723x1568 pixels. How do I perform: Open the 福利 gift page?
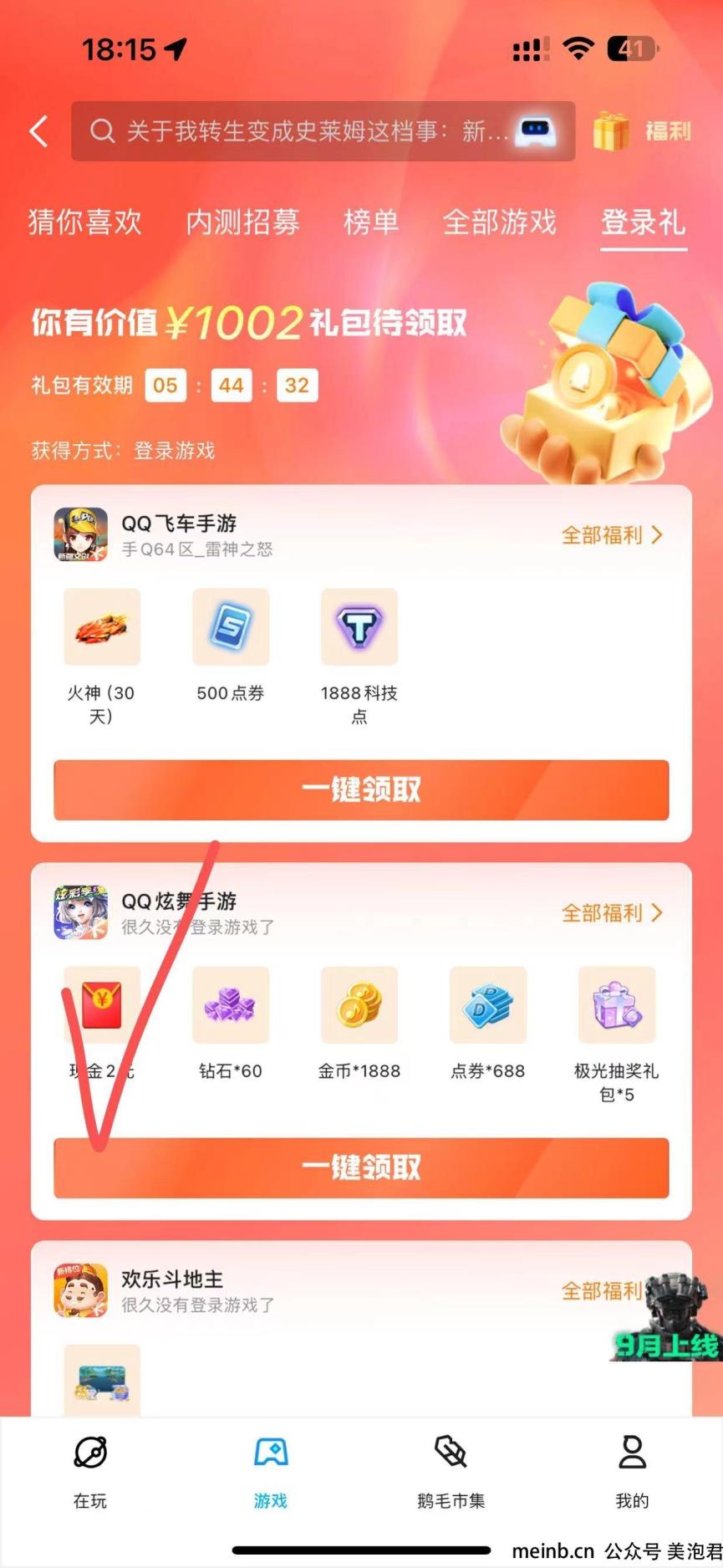[642, 131]
